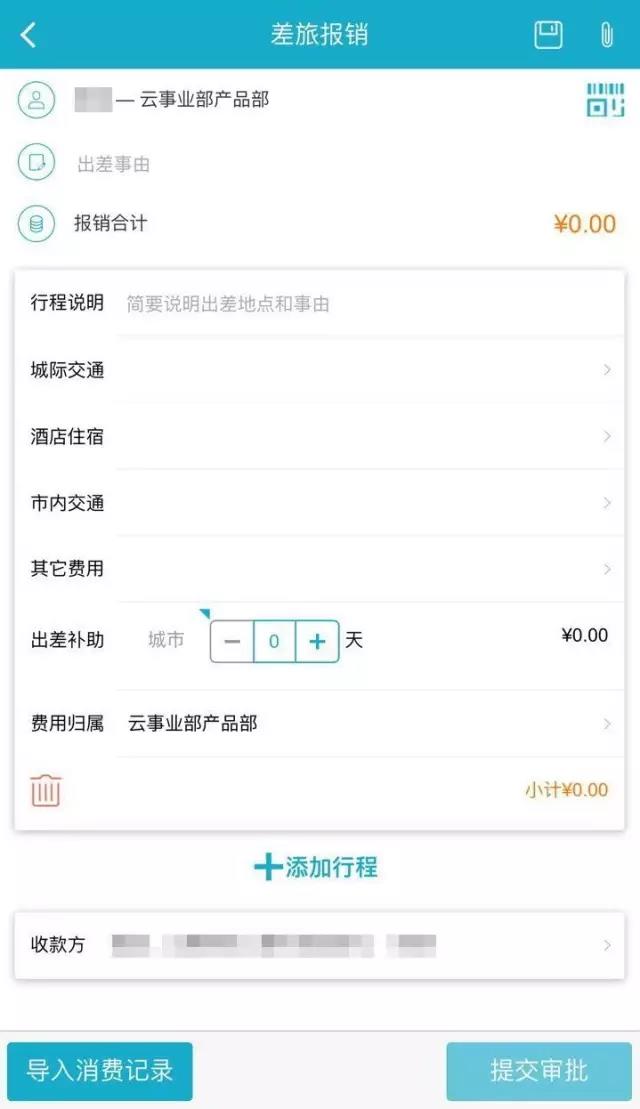The height and width of the screenshot is (1109, 640).
Task: Increase allowance days with the plus button
Action: (318, 641)
